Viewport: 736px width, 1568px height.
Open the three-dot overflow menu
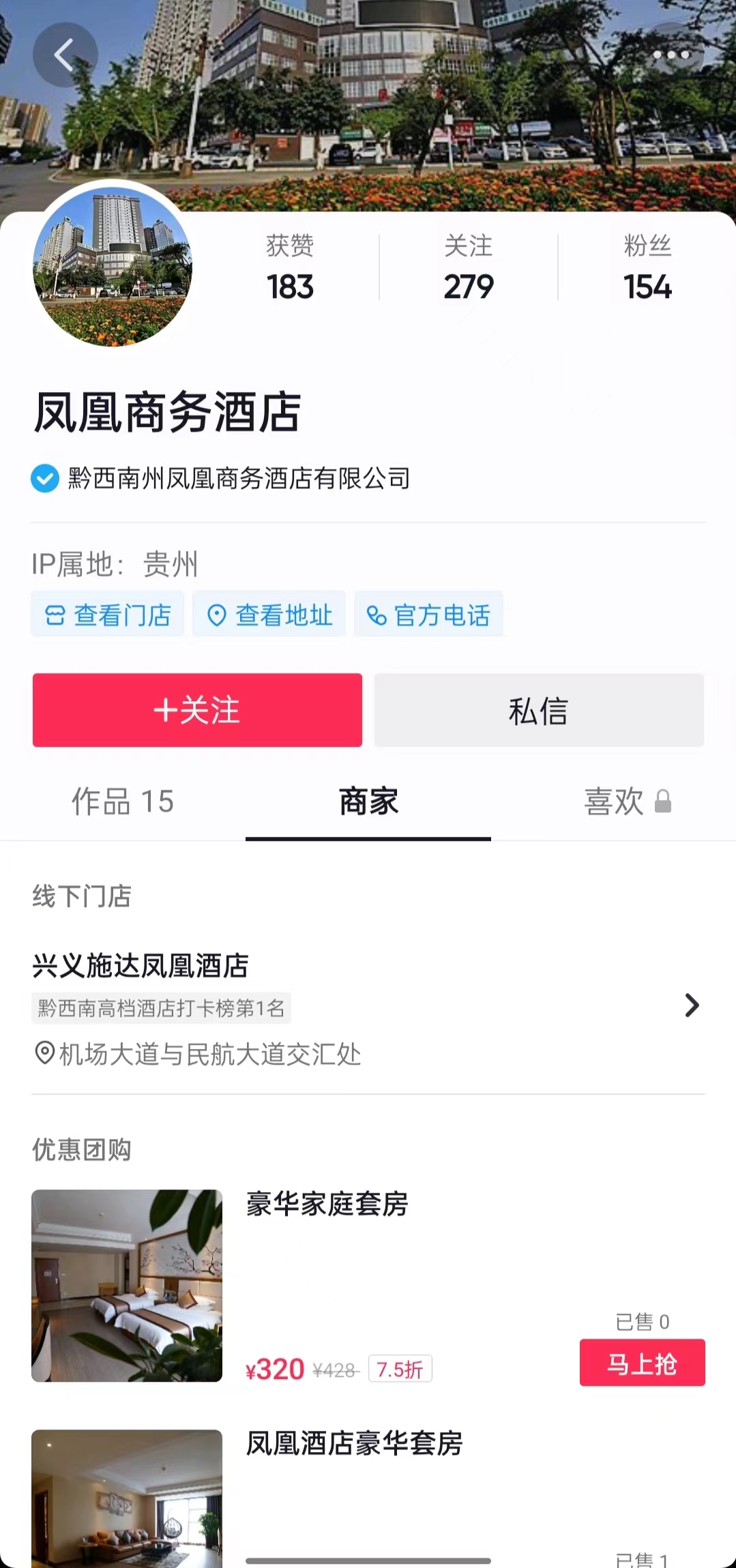point(671,55)
